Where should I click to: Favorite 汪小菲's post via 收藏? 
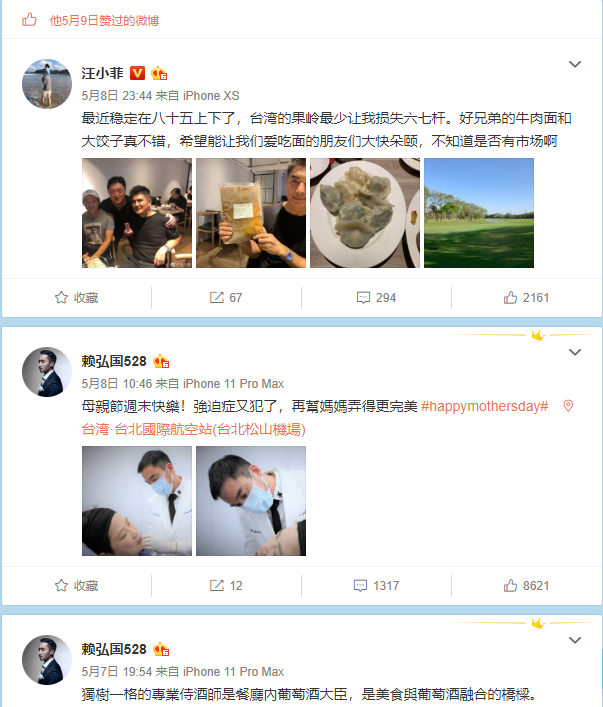pyautogui.click(x=77, y=297)
